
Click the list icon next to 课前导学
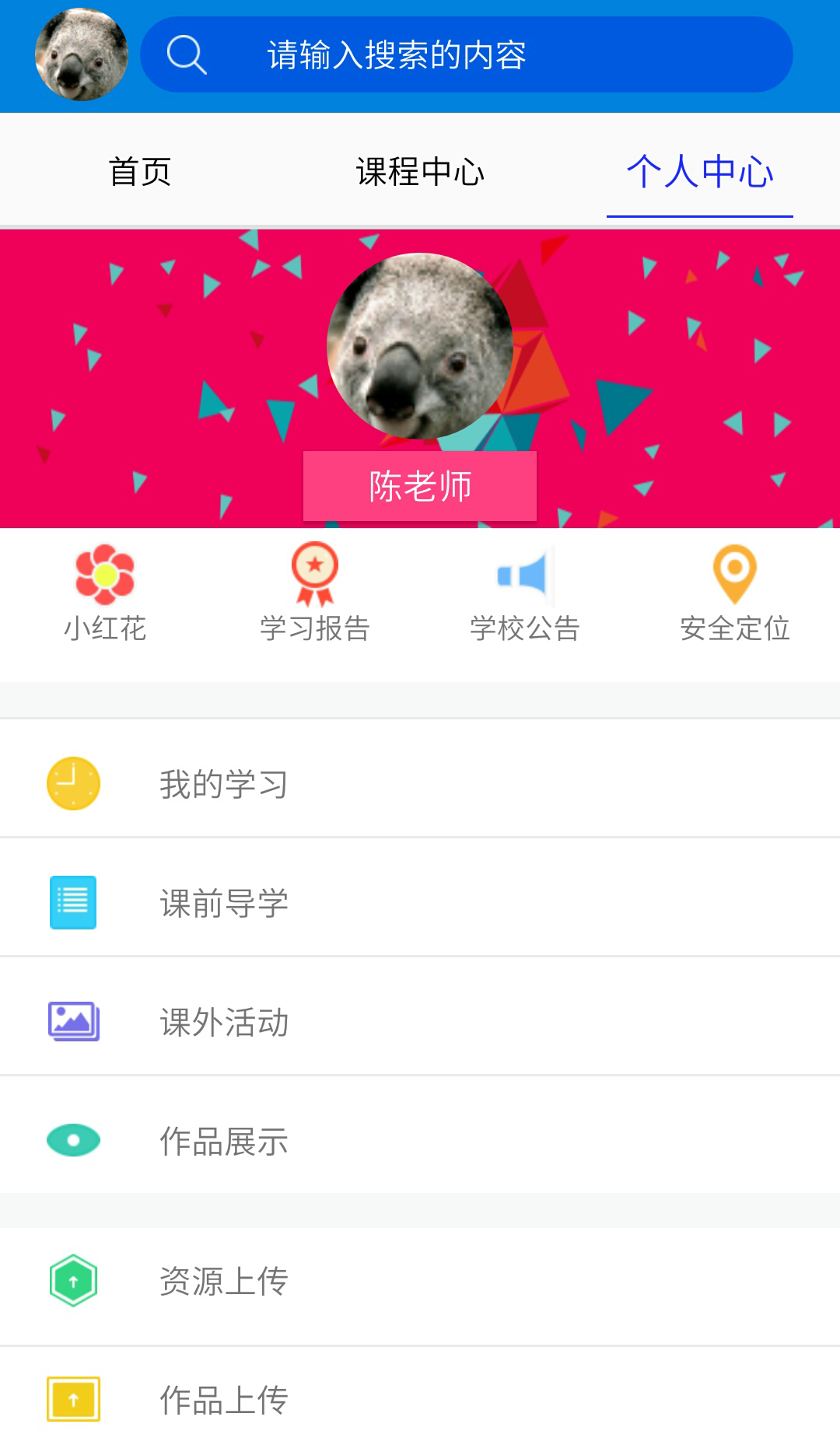(73, 902)
